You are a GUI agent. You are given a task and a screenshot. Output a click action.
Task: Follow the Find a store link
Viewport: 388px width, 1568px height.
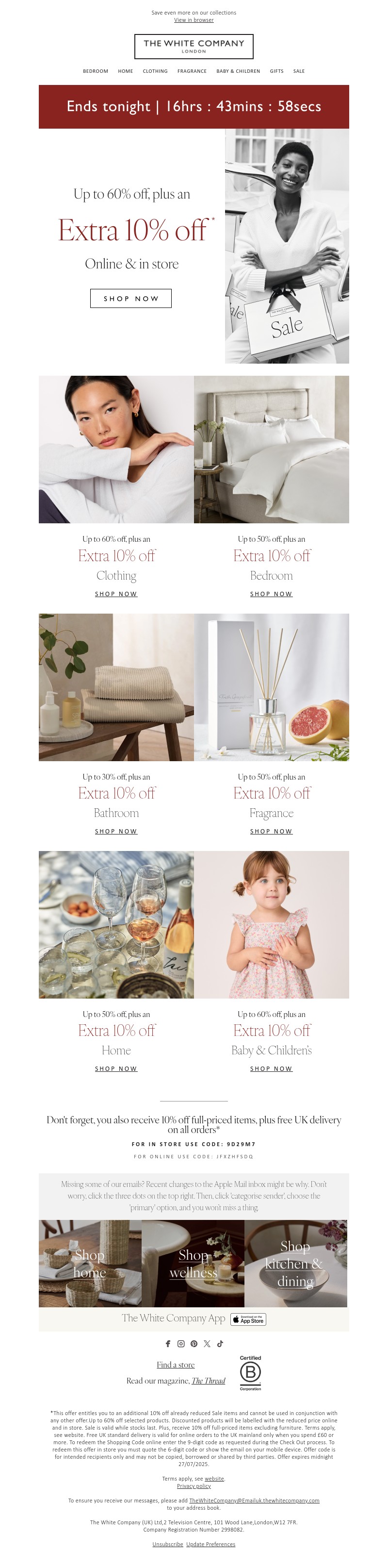(175, 1365)
